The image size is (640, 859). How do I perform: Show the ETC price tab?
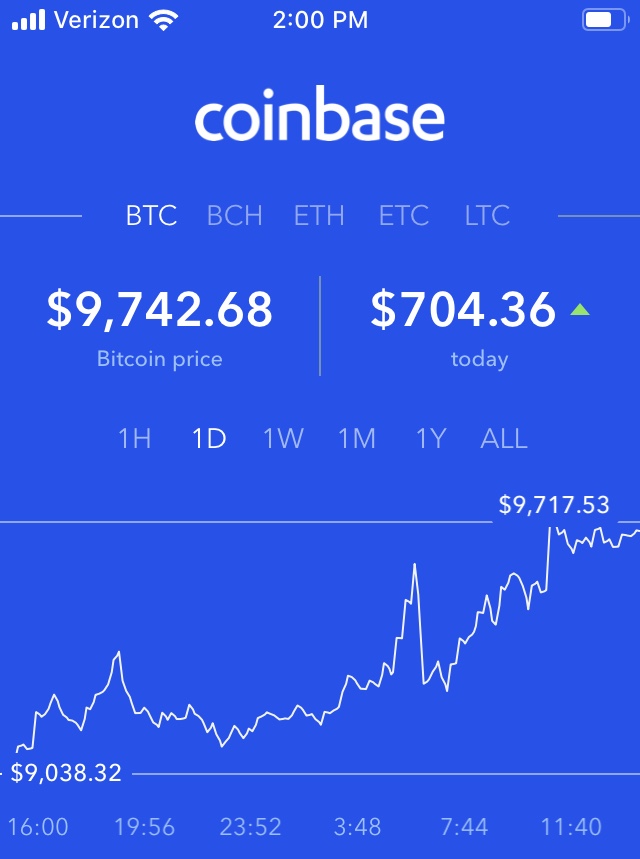click(404, 216)
